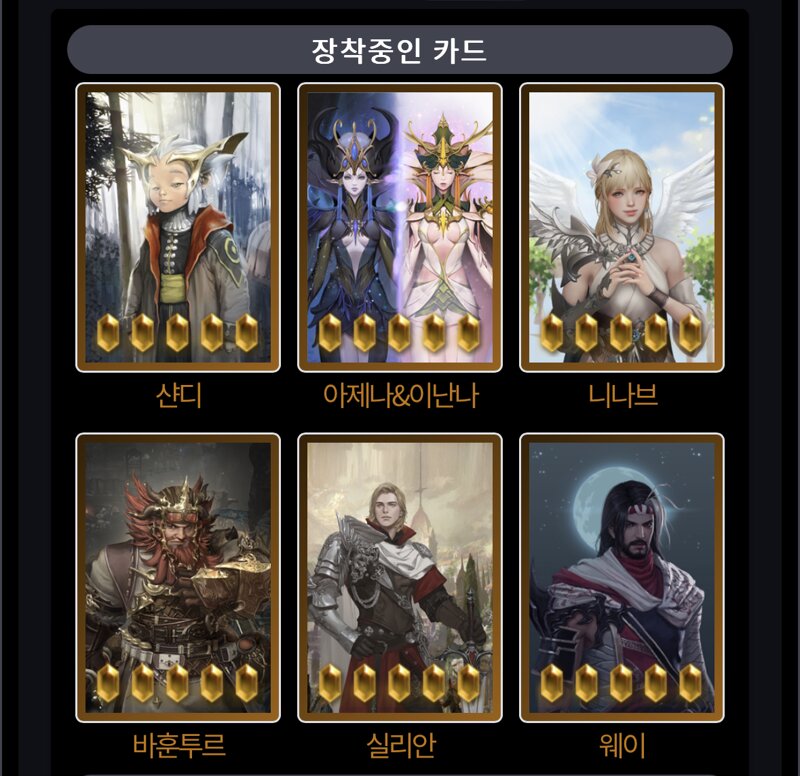The width and height of the screenshot is (800, 776).
Task: Tap the 바훈투르 card
Action: (178, 577)
